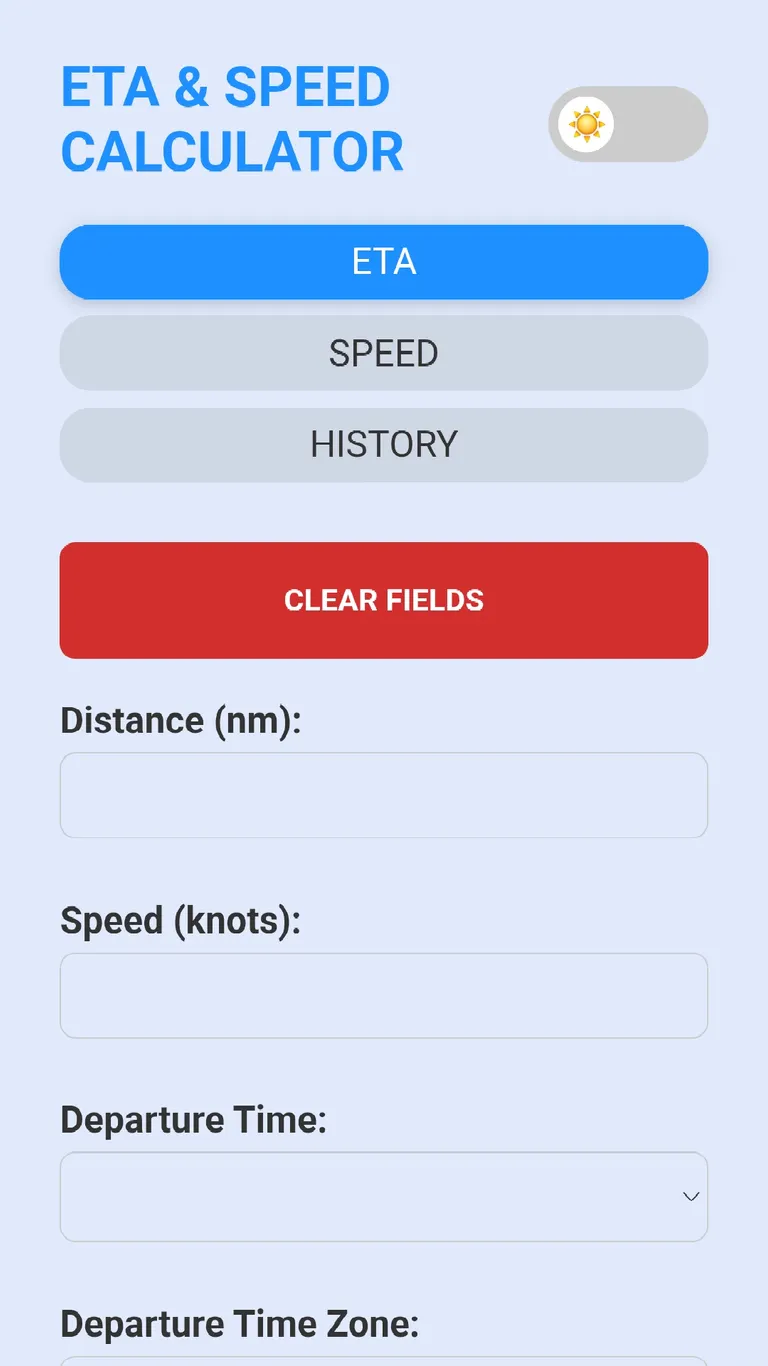768x1366 pixels.
Task: Focus the Distance (nm) input field
Action: [x=384, y=795]
